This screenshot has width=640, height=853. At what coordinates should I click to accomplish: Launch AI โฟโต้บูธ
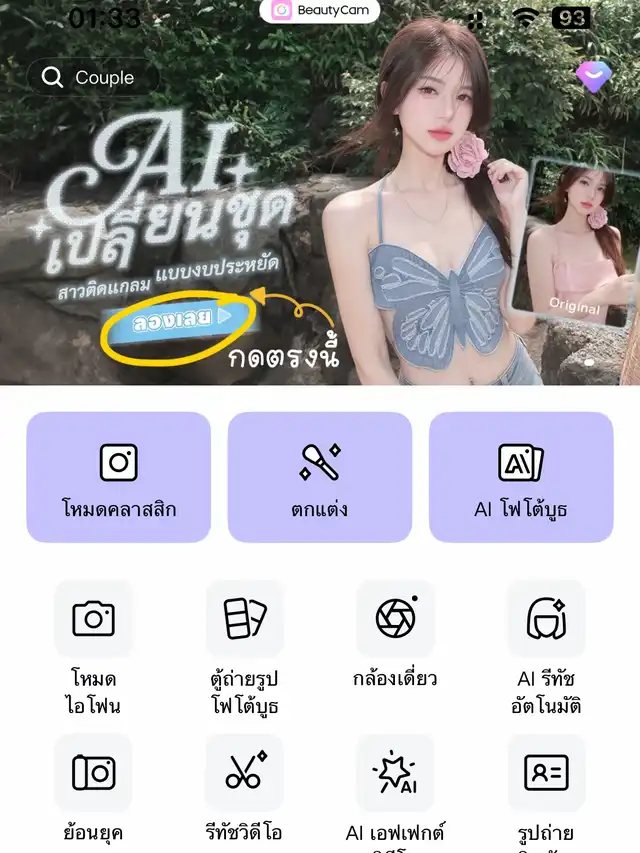coord(521,477)
